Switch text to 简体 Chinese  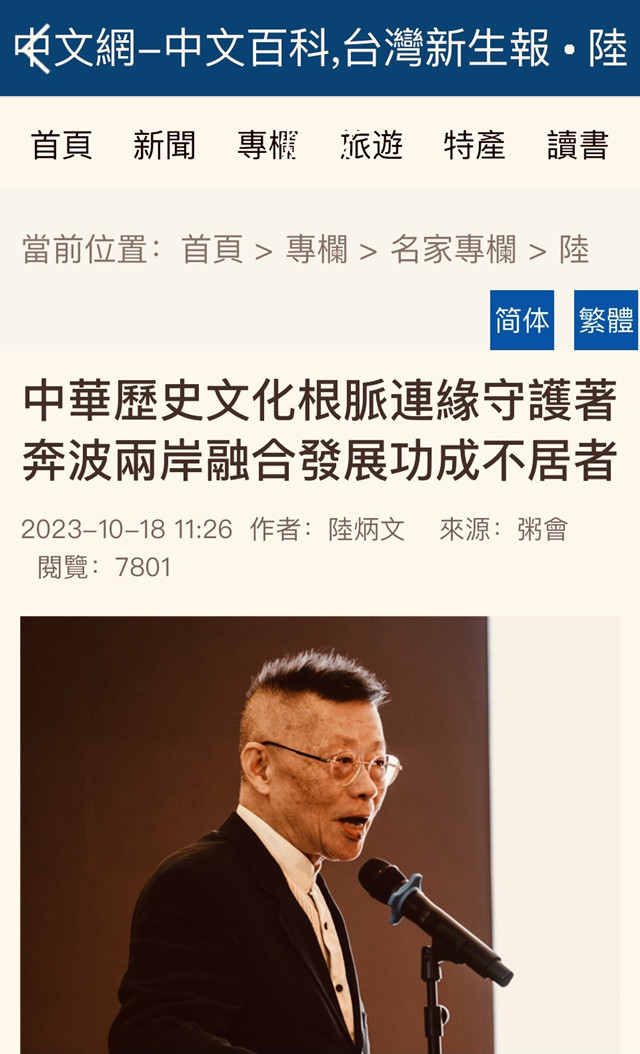click(522, 320)
